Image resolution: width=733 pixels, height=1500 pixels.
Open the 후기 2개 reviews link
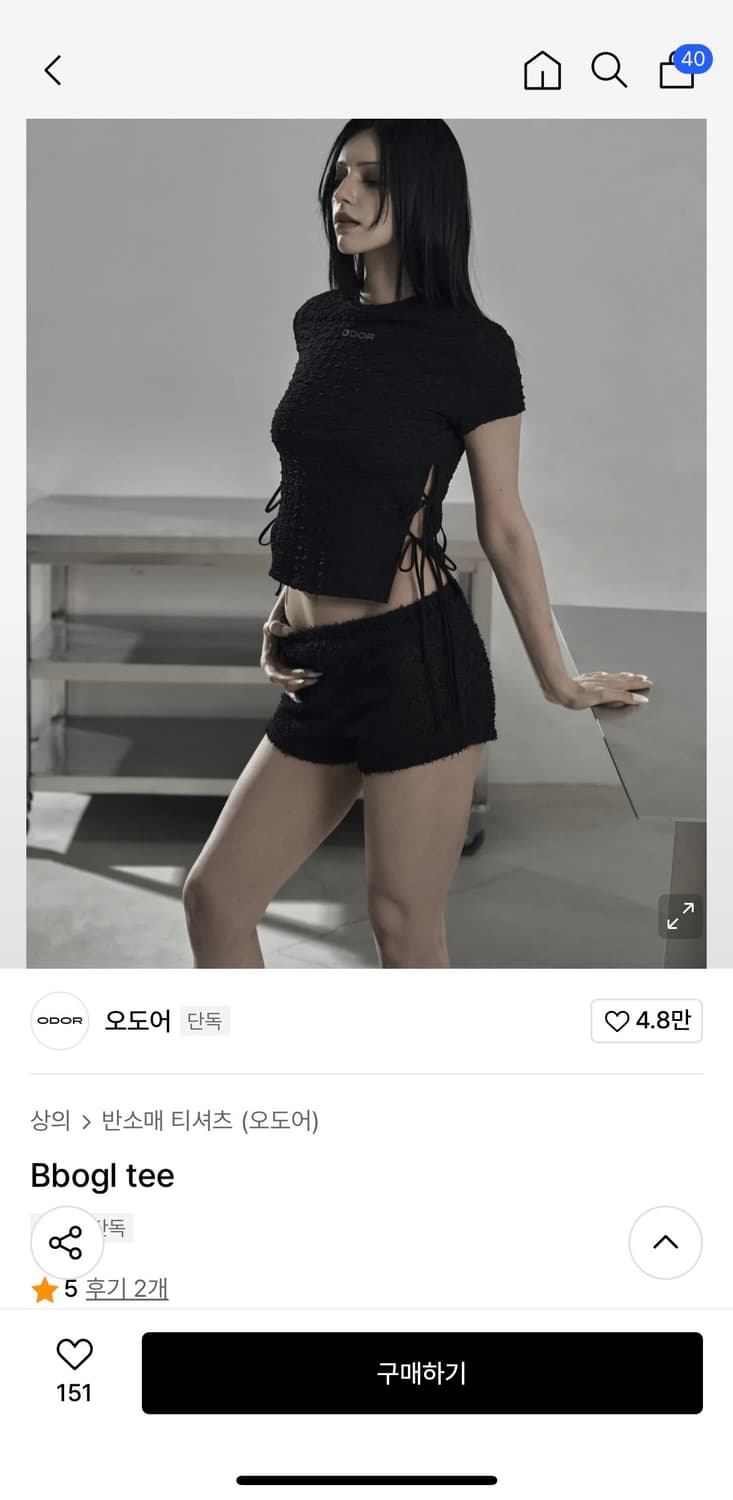[125, 1289]
